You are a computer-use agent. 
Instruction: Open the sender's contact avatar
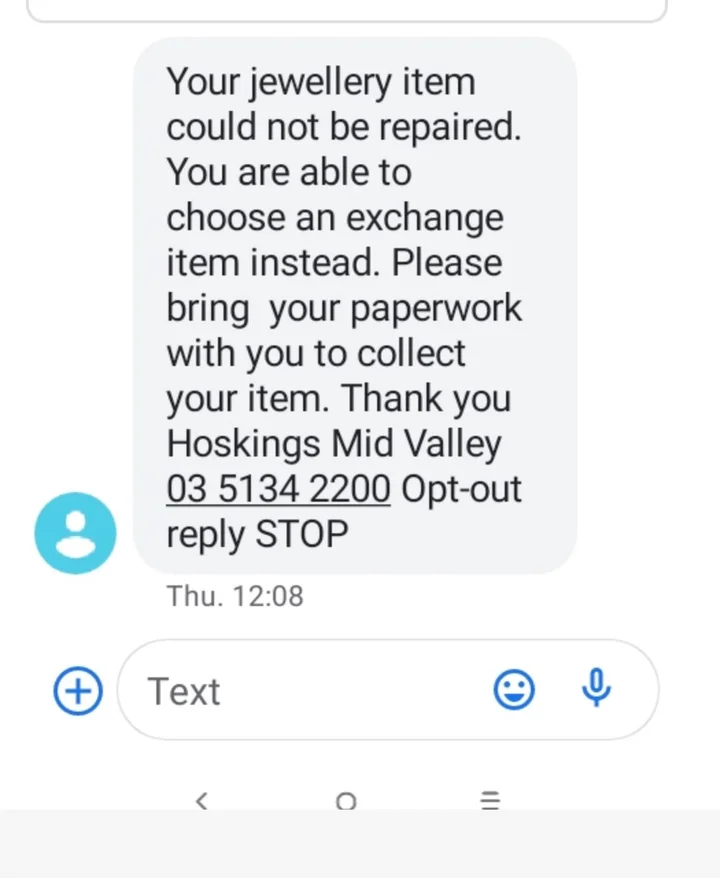(x=75, y=533)
